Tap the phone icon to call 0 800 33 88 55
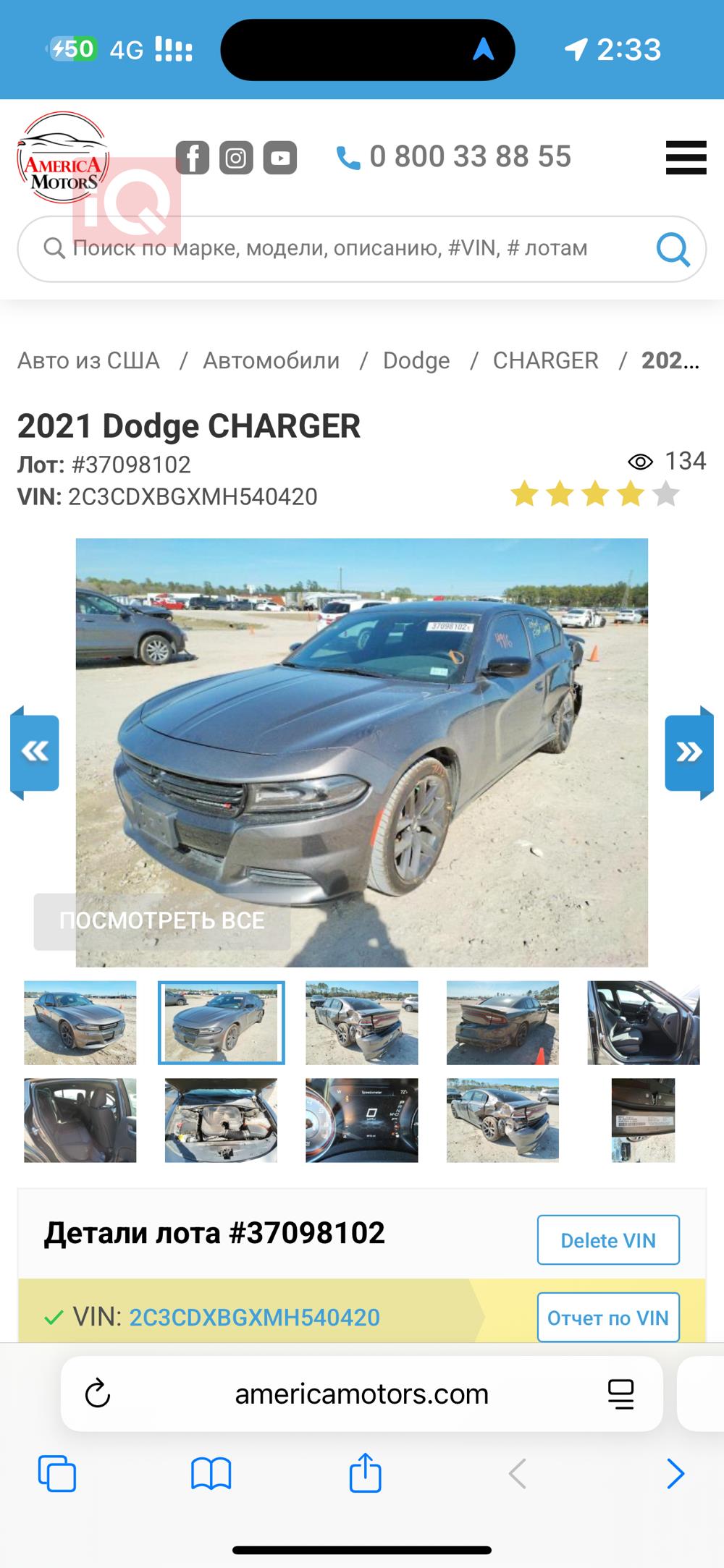Screen dimensions: 724x1568 346,156
